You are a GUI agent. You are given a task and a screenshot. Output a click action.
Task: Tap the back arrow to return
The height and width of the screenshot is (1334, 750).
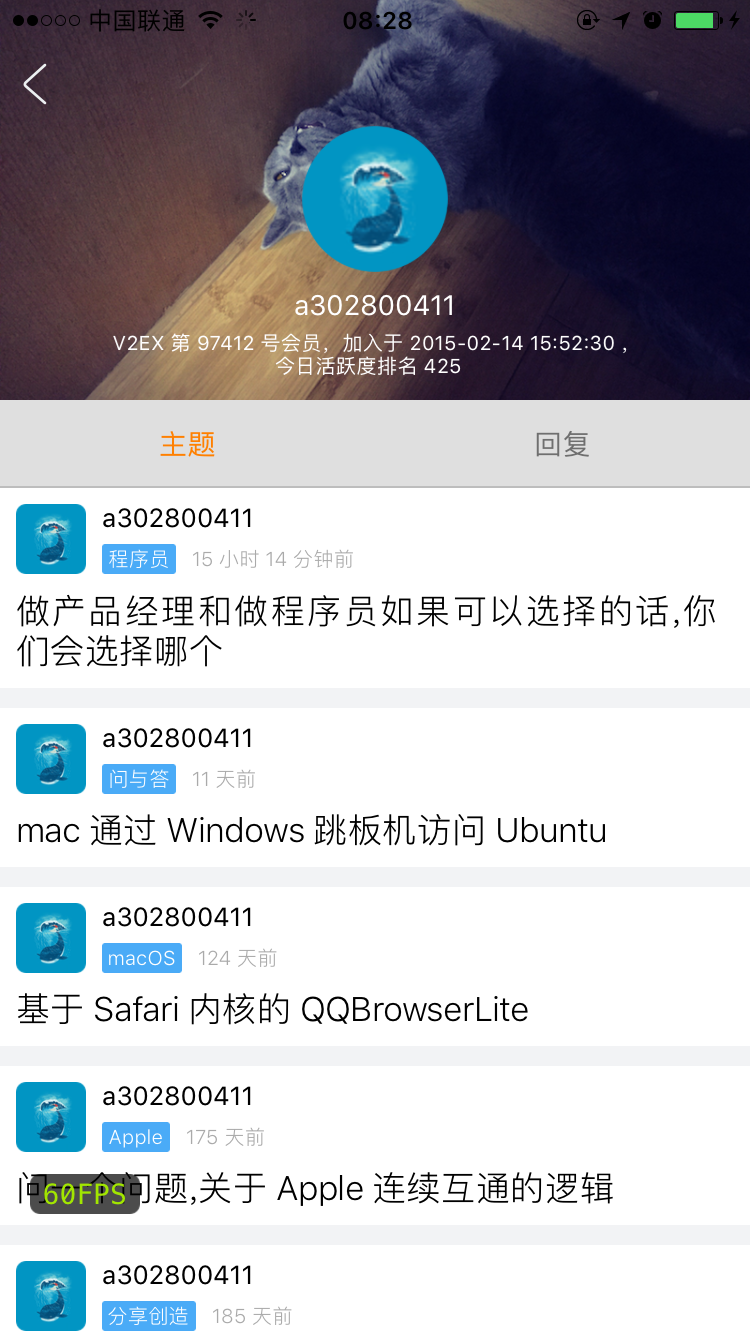35,84
